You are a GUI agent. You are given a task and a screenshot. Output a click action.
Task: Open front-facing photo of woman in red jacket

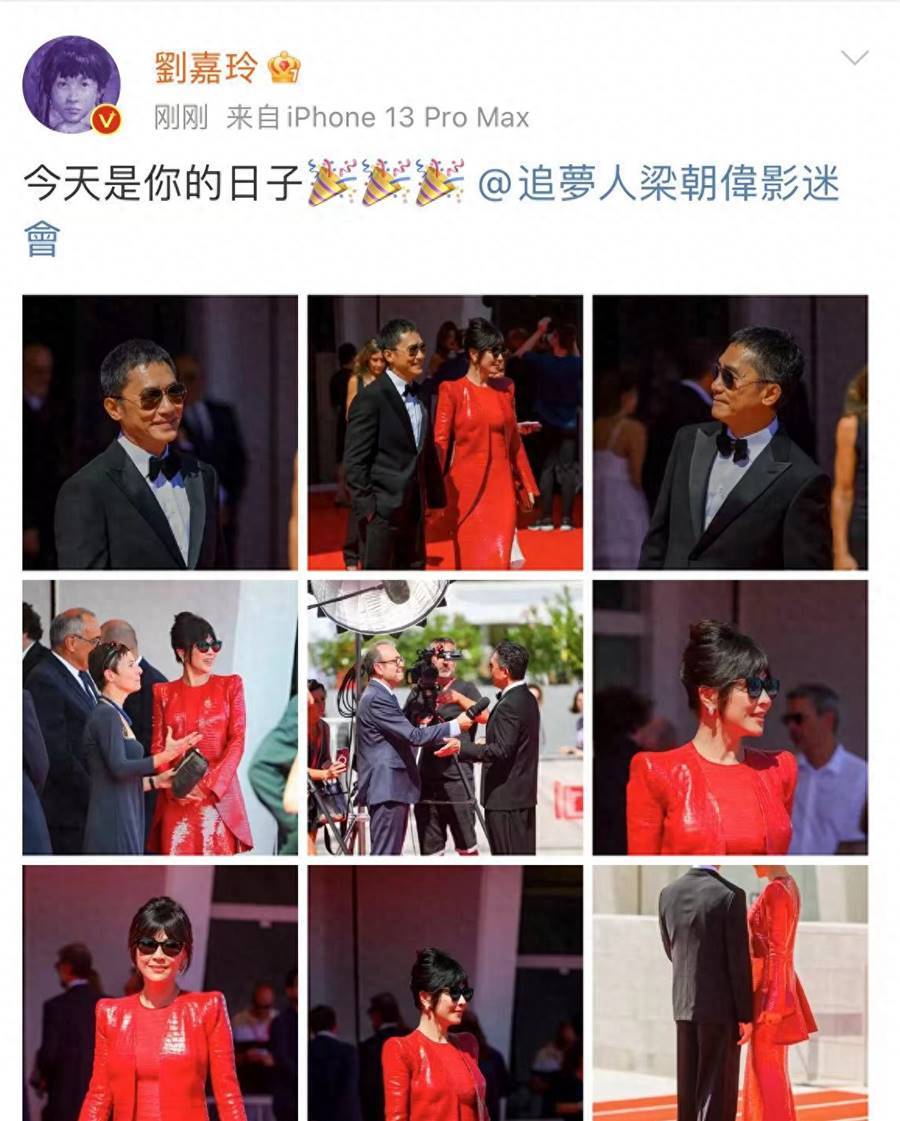pyautogui.click(x=160, y=992)
